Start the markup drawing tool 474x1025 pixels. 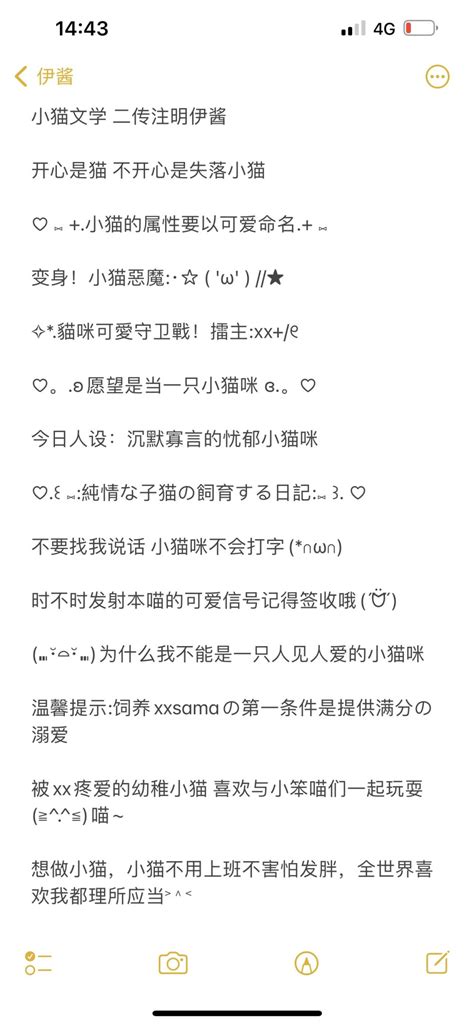(306, 963)
